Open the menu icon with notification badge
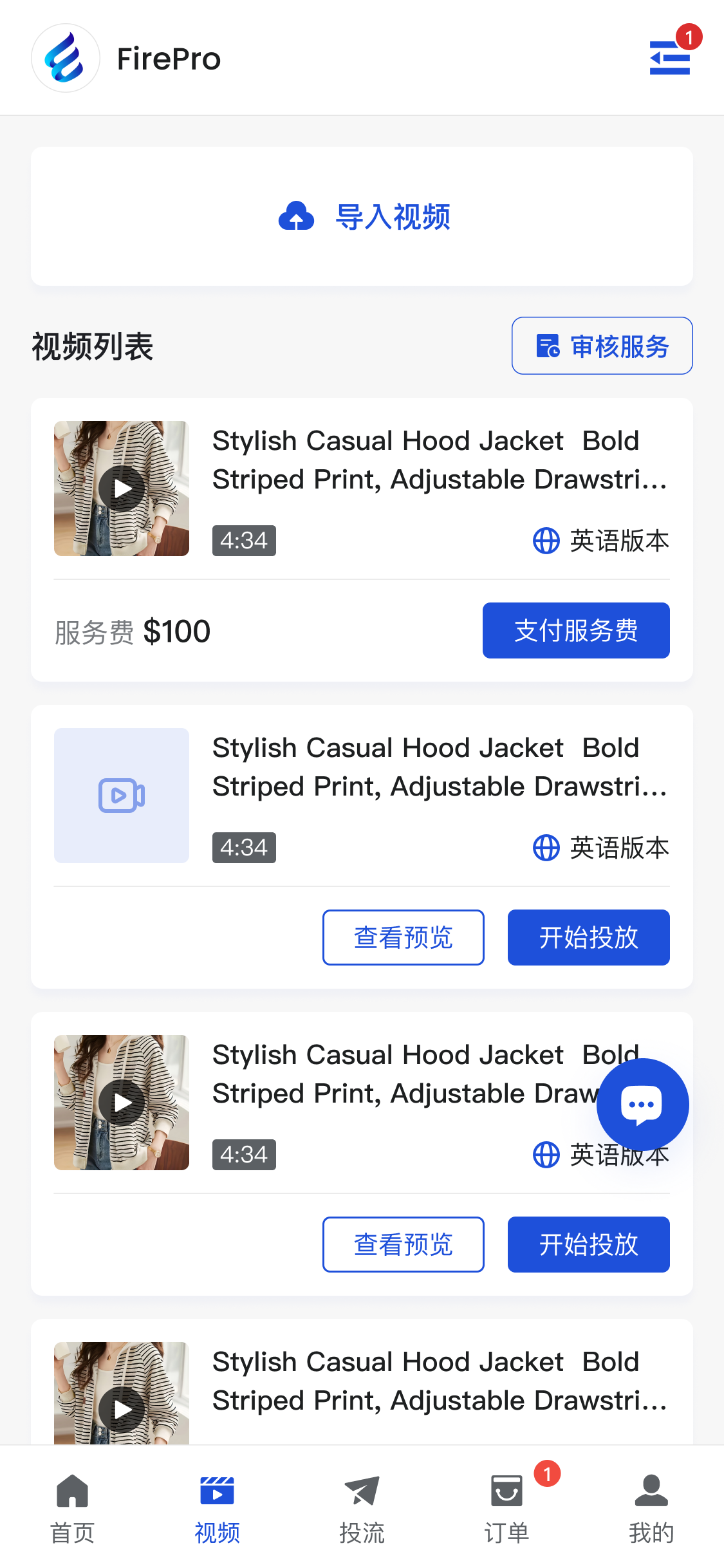 [670, 57]
